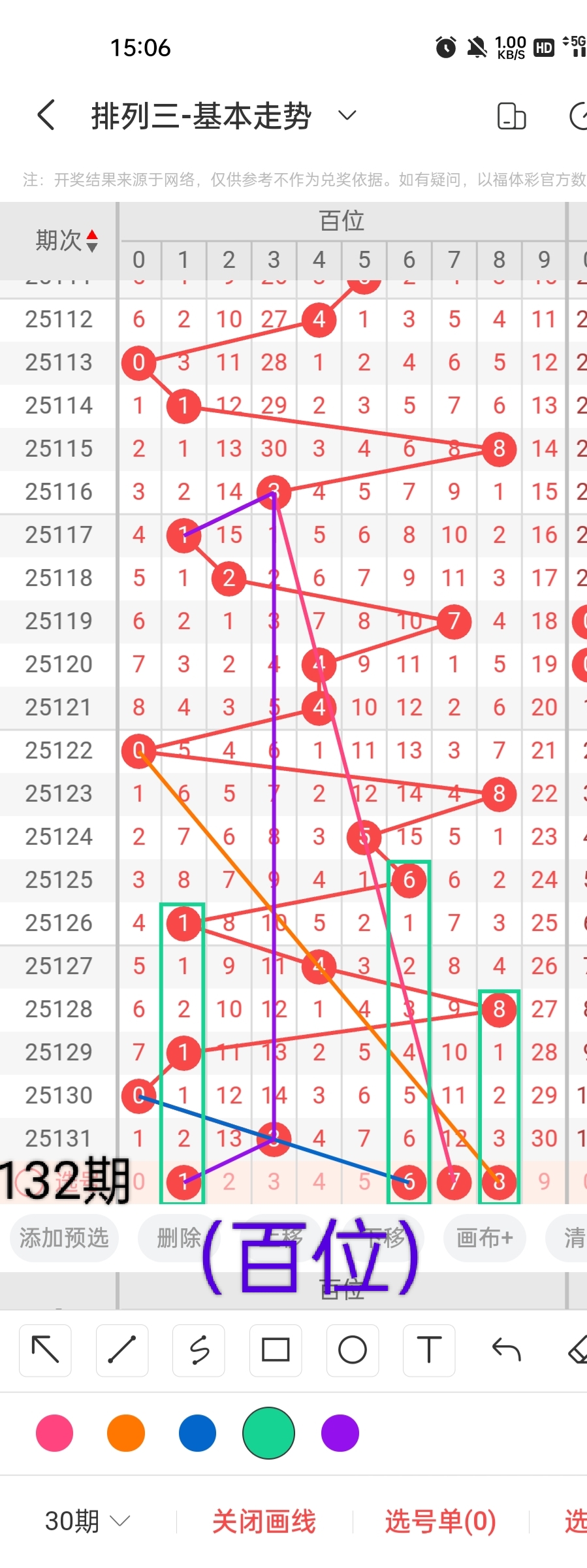Select the rectangle drawing tool

point(276,1350)
